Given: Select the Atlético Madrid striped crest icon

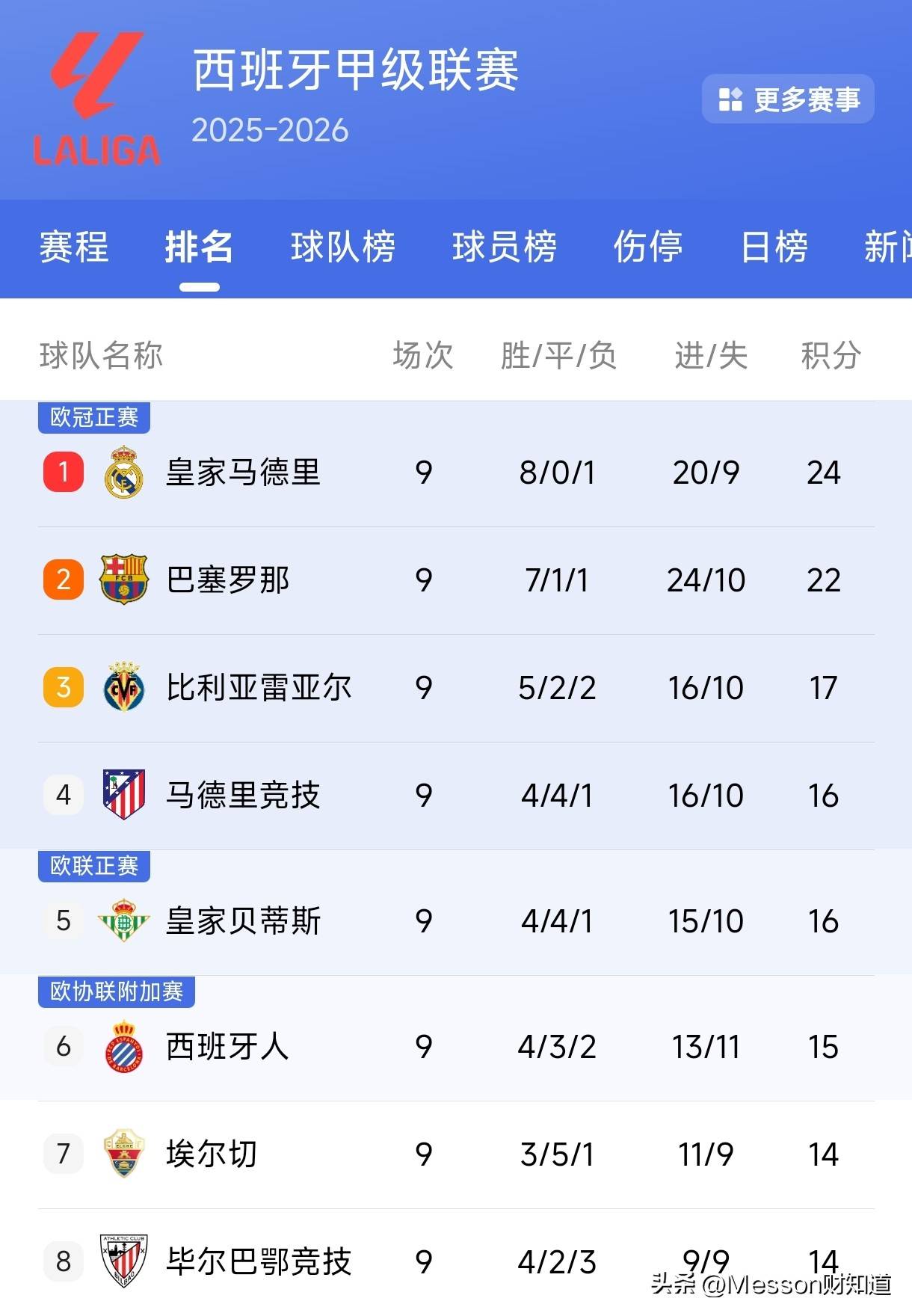Looking at the screenshot, I should (122, 794).
